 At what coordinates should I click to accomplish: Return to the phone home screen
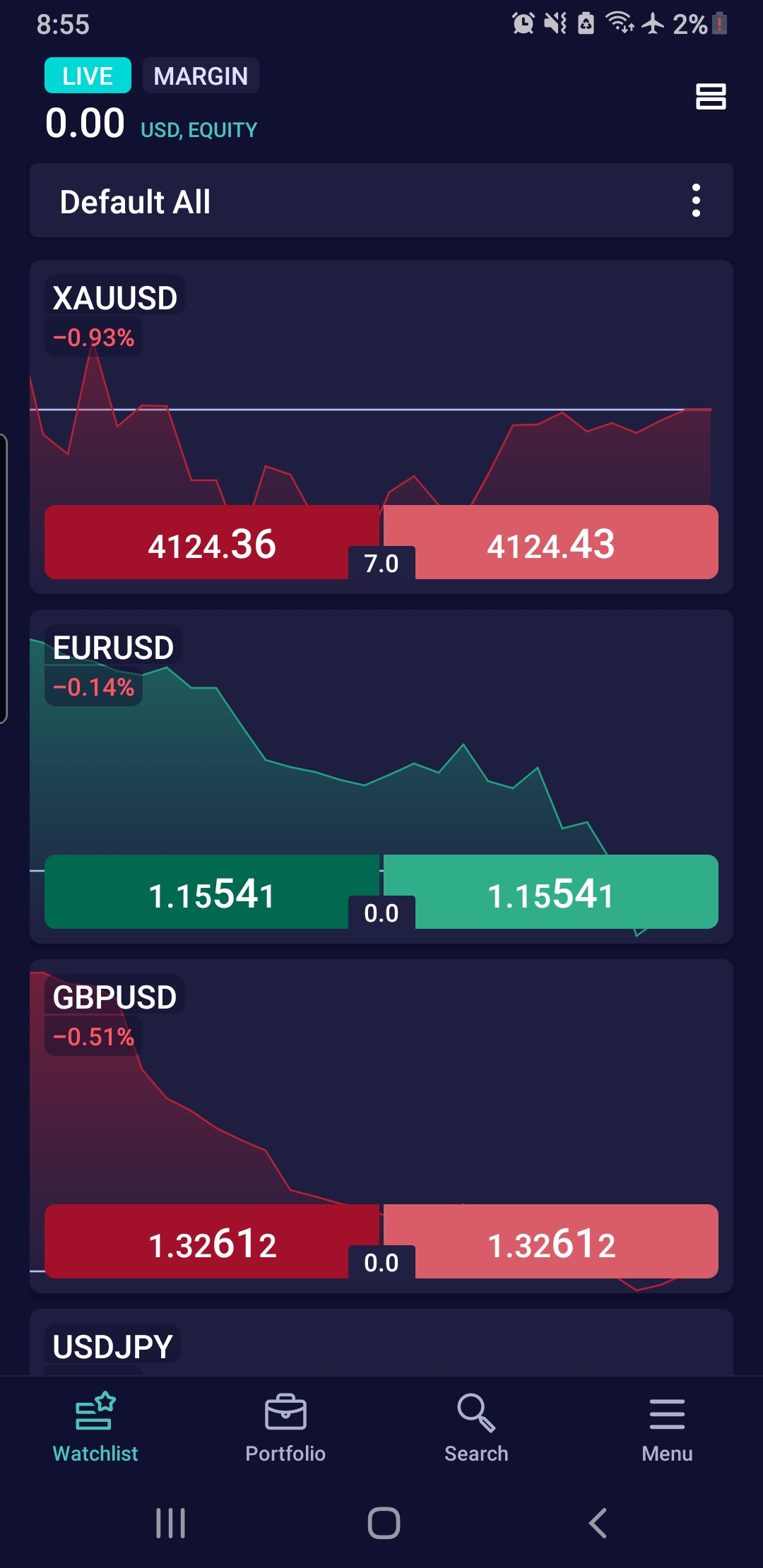(384, 1523)
